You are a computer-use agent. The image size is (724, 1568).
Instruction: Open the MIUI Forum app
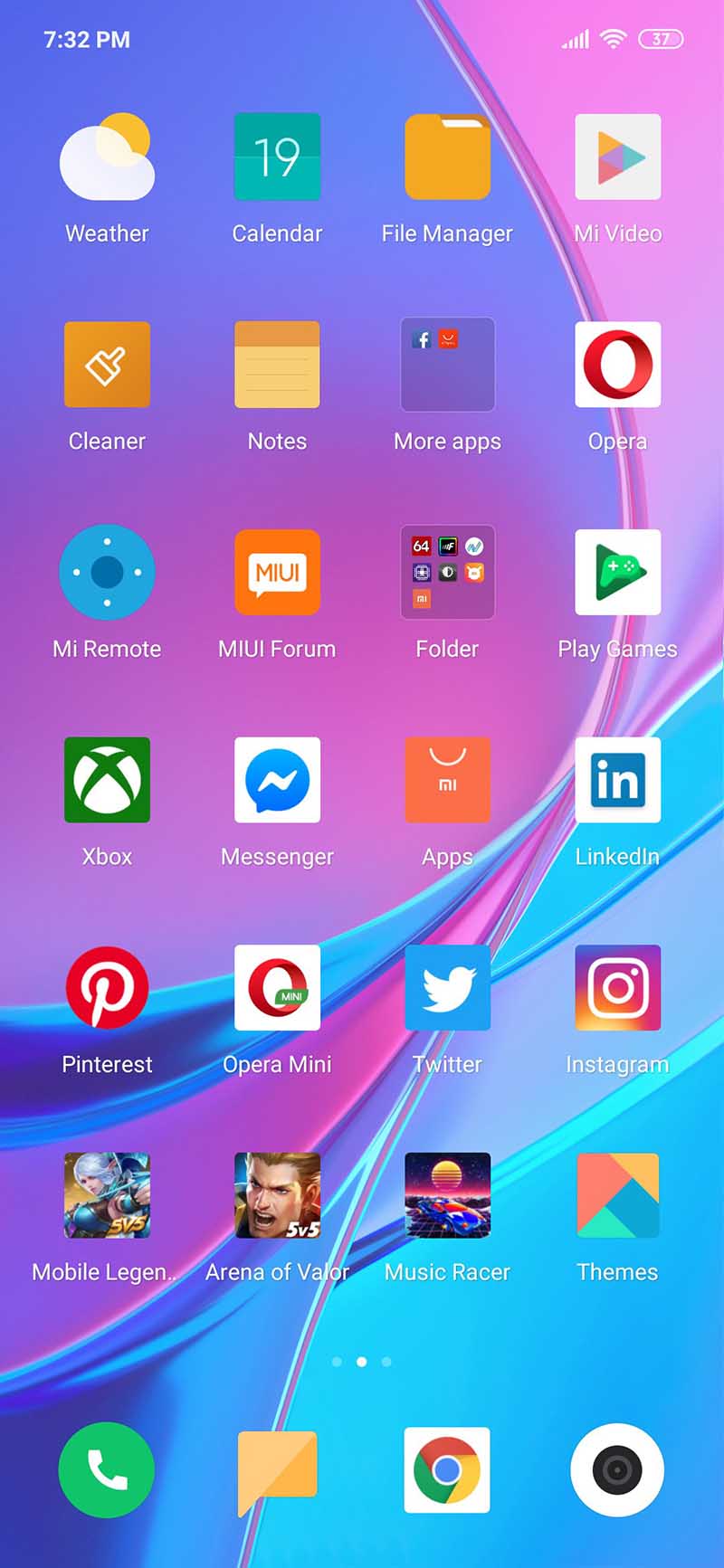pyautogui.click(x=277, y=572)
